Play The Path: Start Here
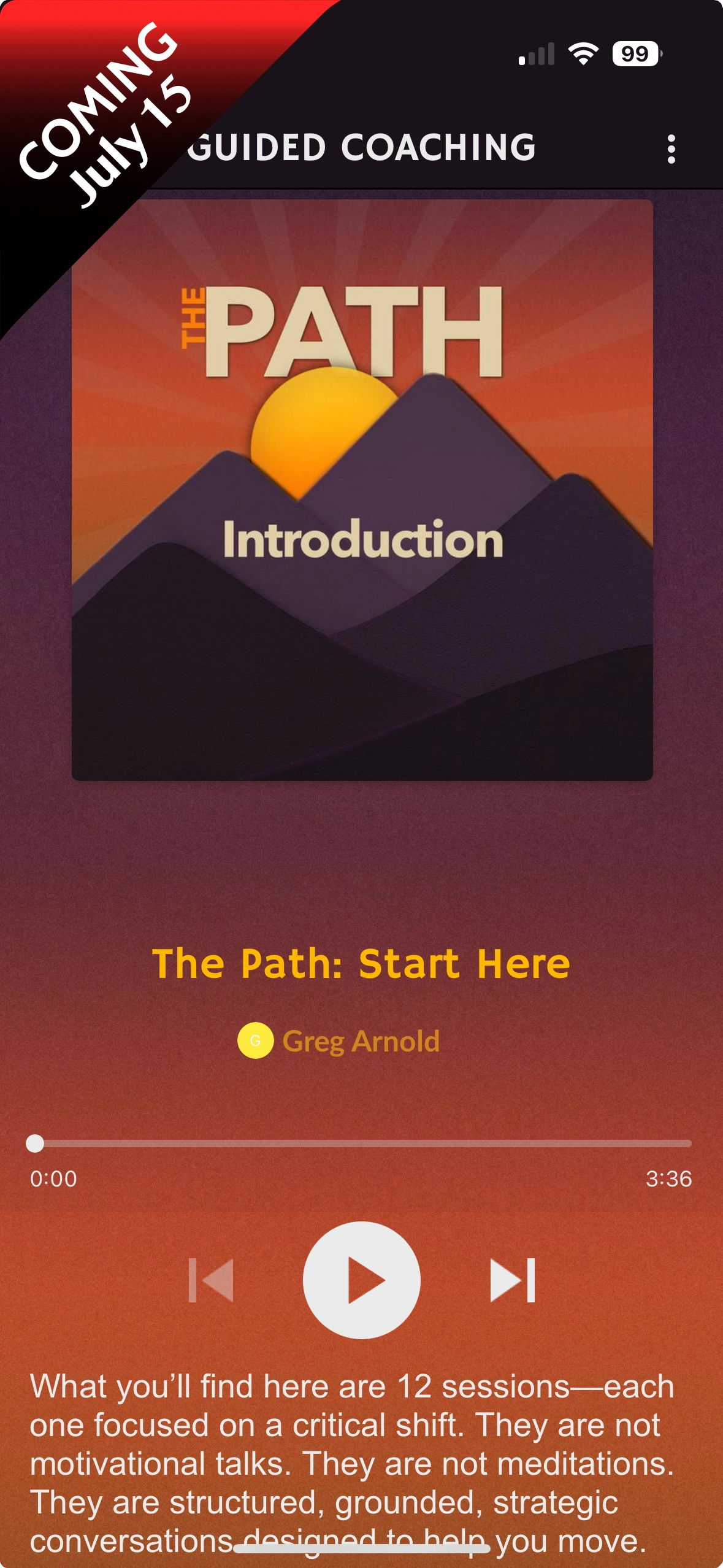This screenshot has width=723, height=1568. coord(361,1280)
